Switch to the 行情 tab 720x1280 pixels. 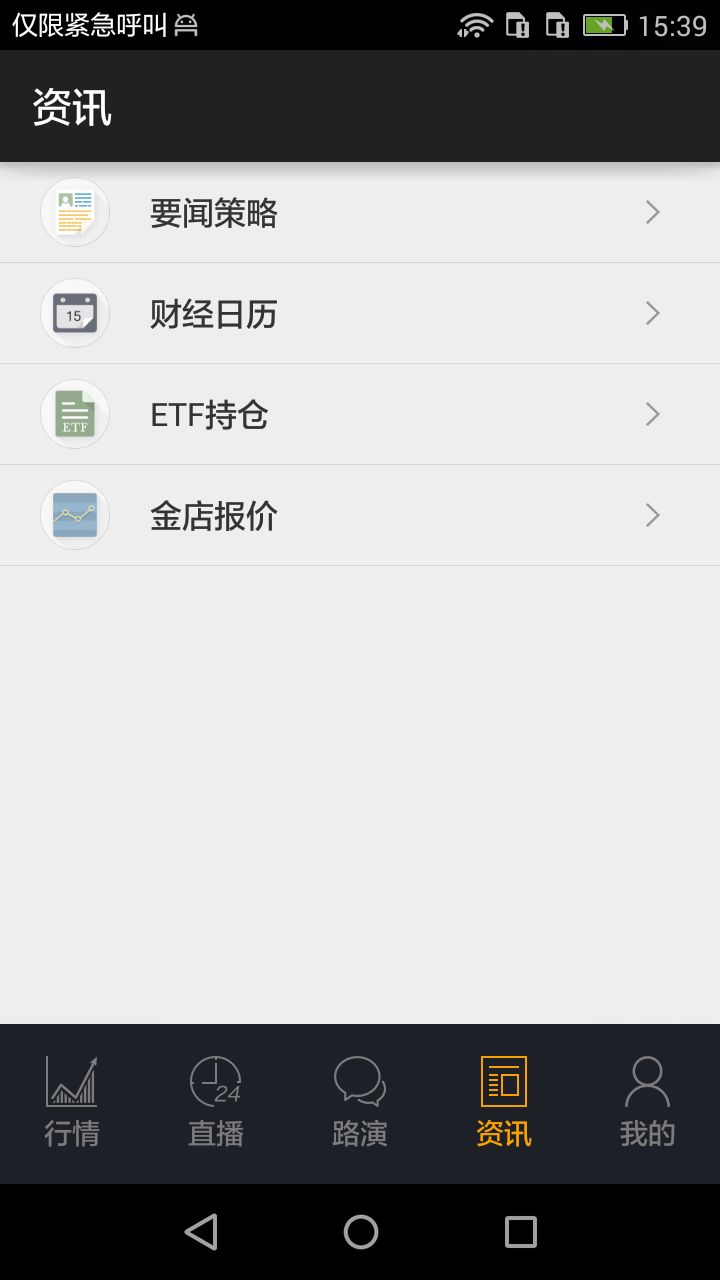coord(71,1100)
